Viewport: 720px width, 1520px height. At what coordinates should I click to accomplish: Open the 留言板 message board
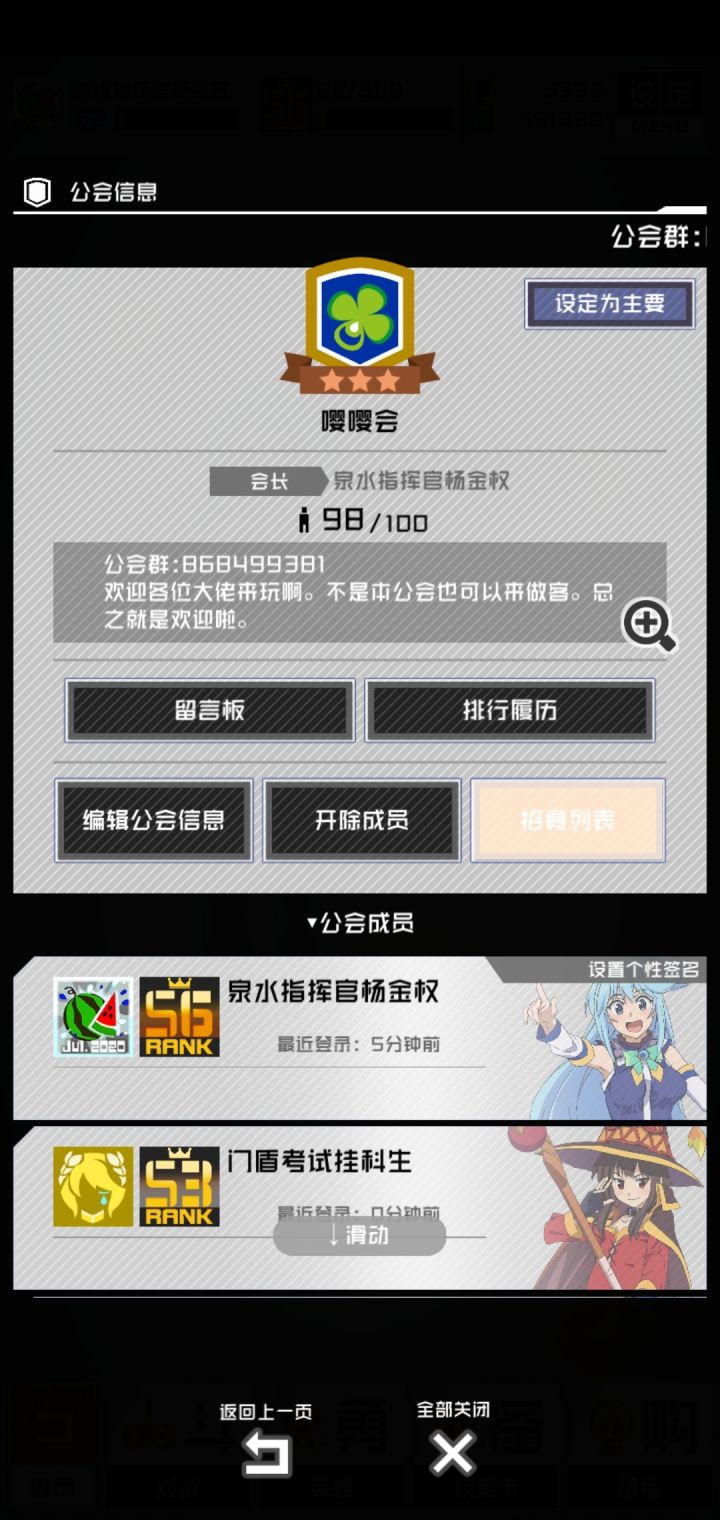[x=208, y=710]
